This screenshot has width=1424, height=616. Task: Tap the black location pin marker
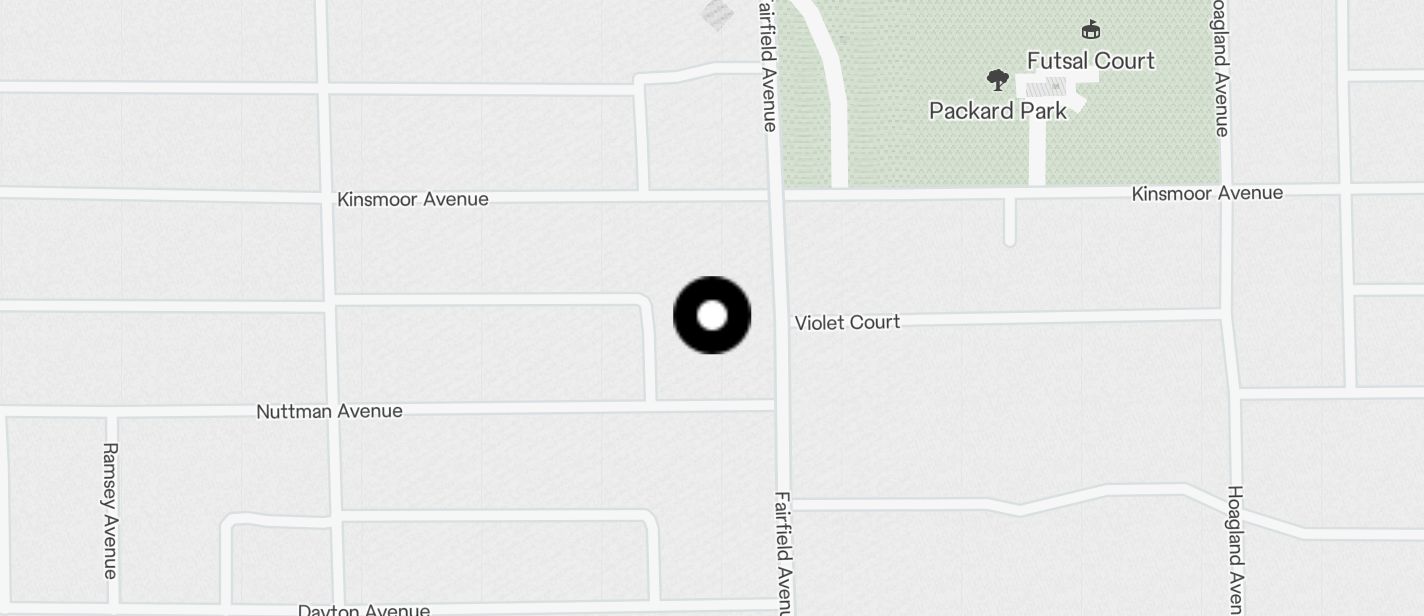(712, 316)
